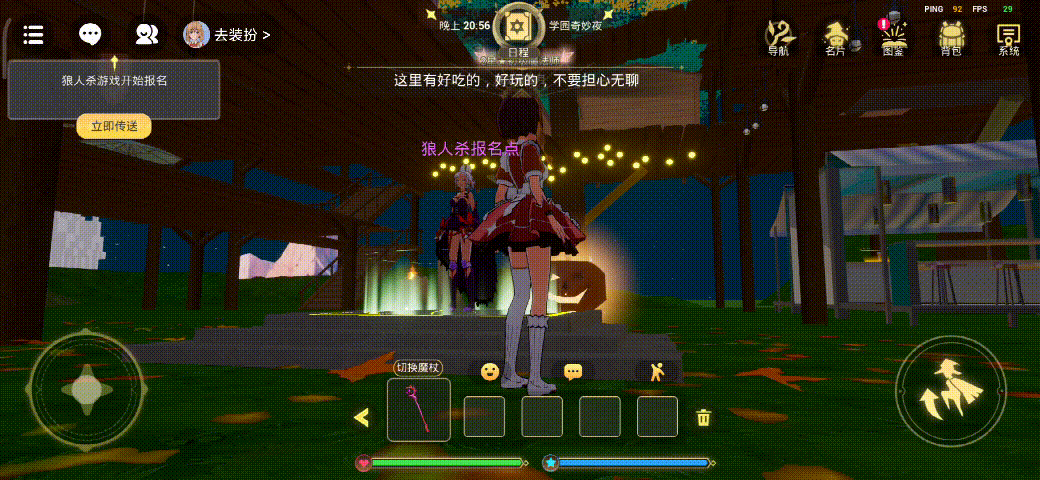Viewport: 1040px width, 480px height.
Task: Open character actions pose button
Action: tap(656, 372)
